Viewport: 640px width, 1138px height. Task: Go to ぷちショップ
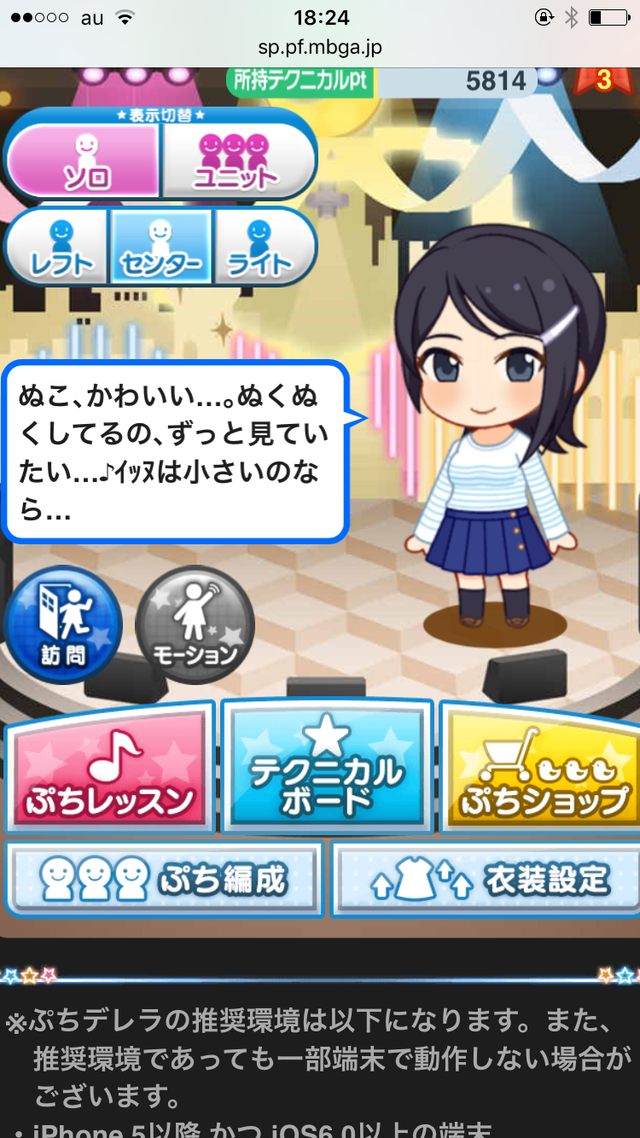[542, 768]
